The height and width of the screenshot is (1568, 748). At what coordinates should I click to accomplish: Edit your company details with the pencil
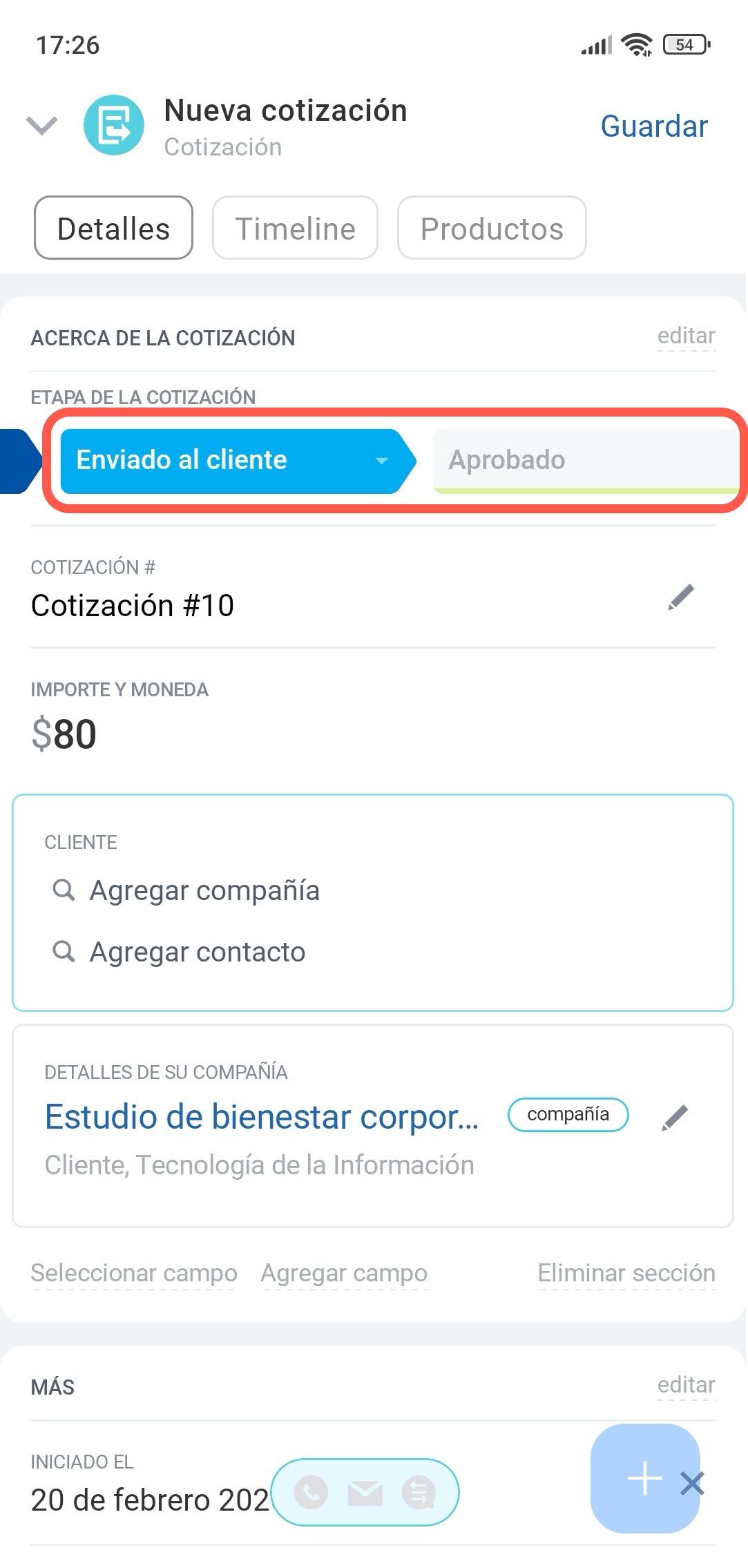click(x=675, y=1117)
